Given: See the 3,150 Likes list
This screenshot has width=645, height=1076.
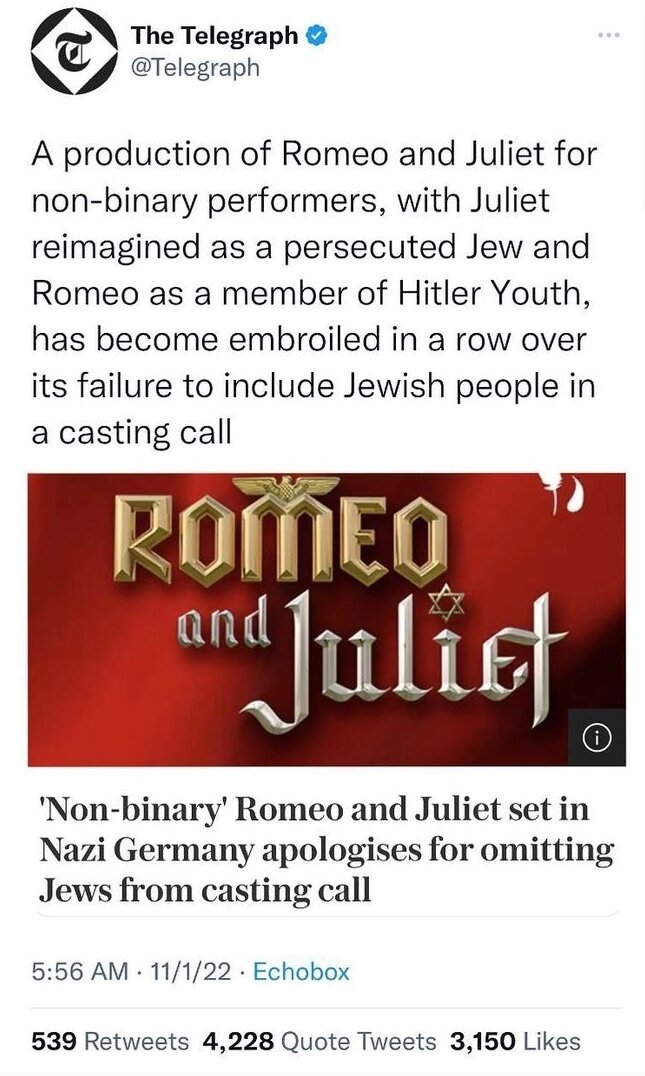Looking at the screenshot, I should point(515,1041).
